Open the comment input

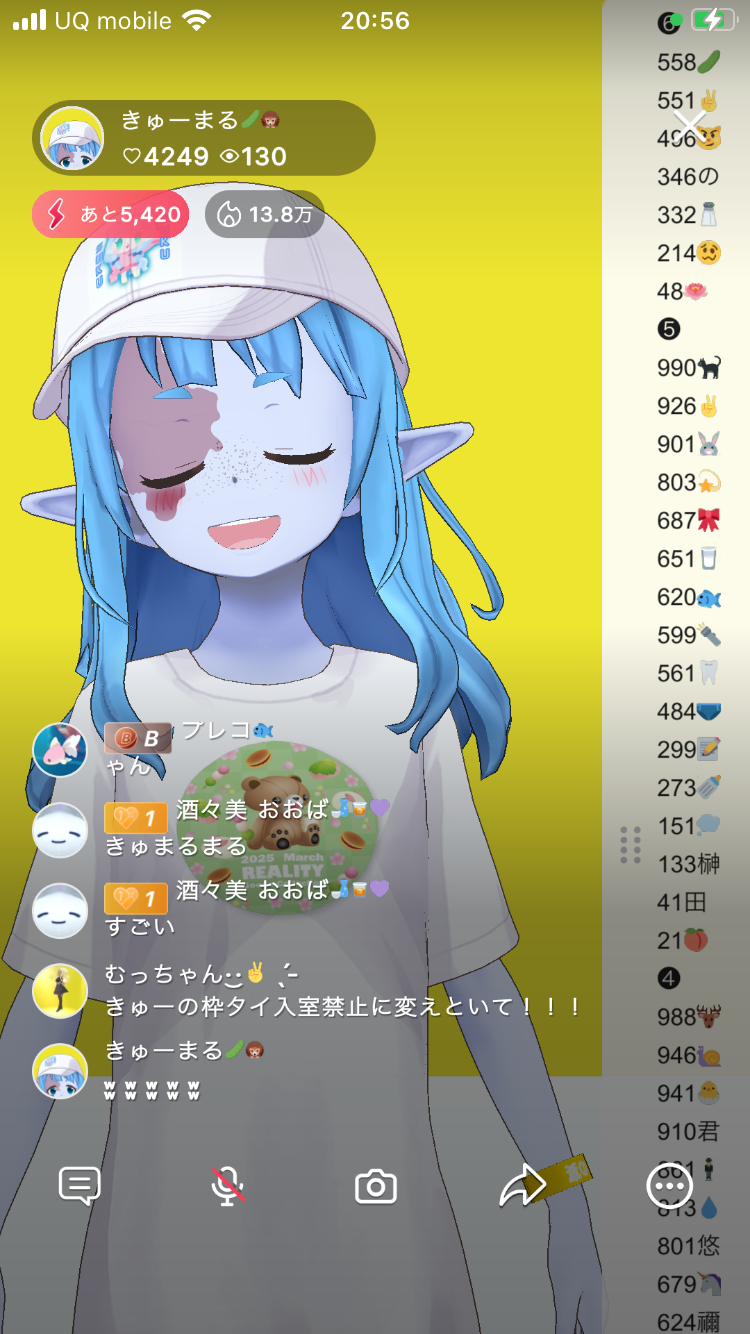[x=80, y=1187]
